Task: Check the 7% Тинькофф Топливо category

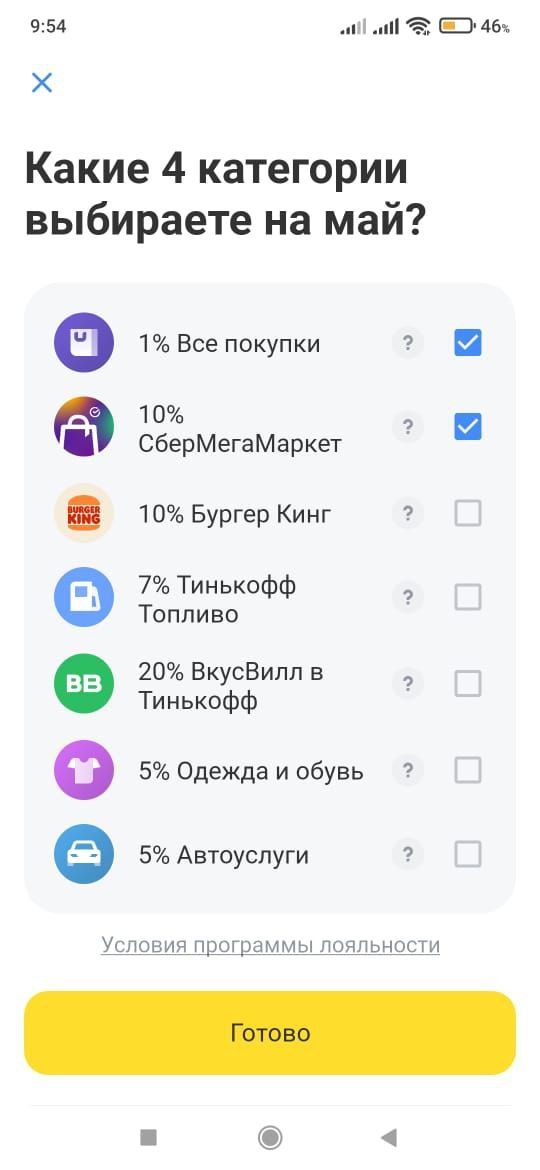Action: point(468,598)
